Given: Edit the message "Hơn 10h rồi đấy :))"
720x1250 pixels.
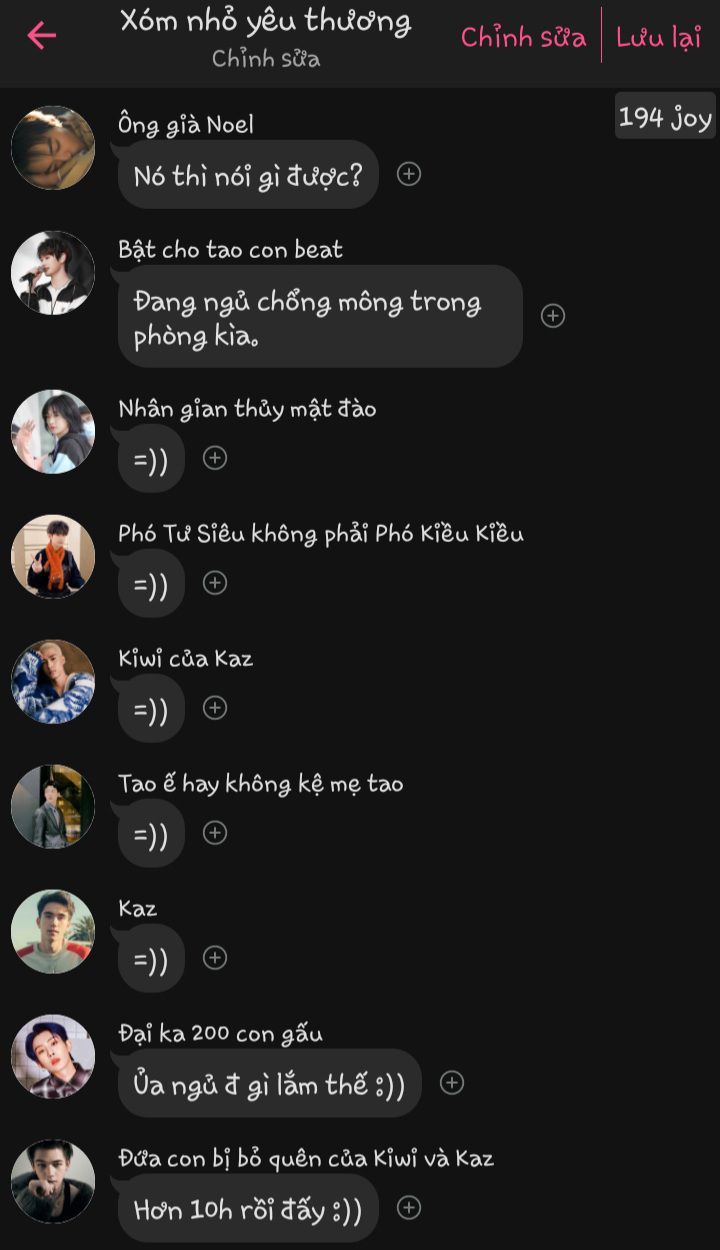Looking at the screenshot, I should [248, 1209].
